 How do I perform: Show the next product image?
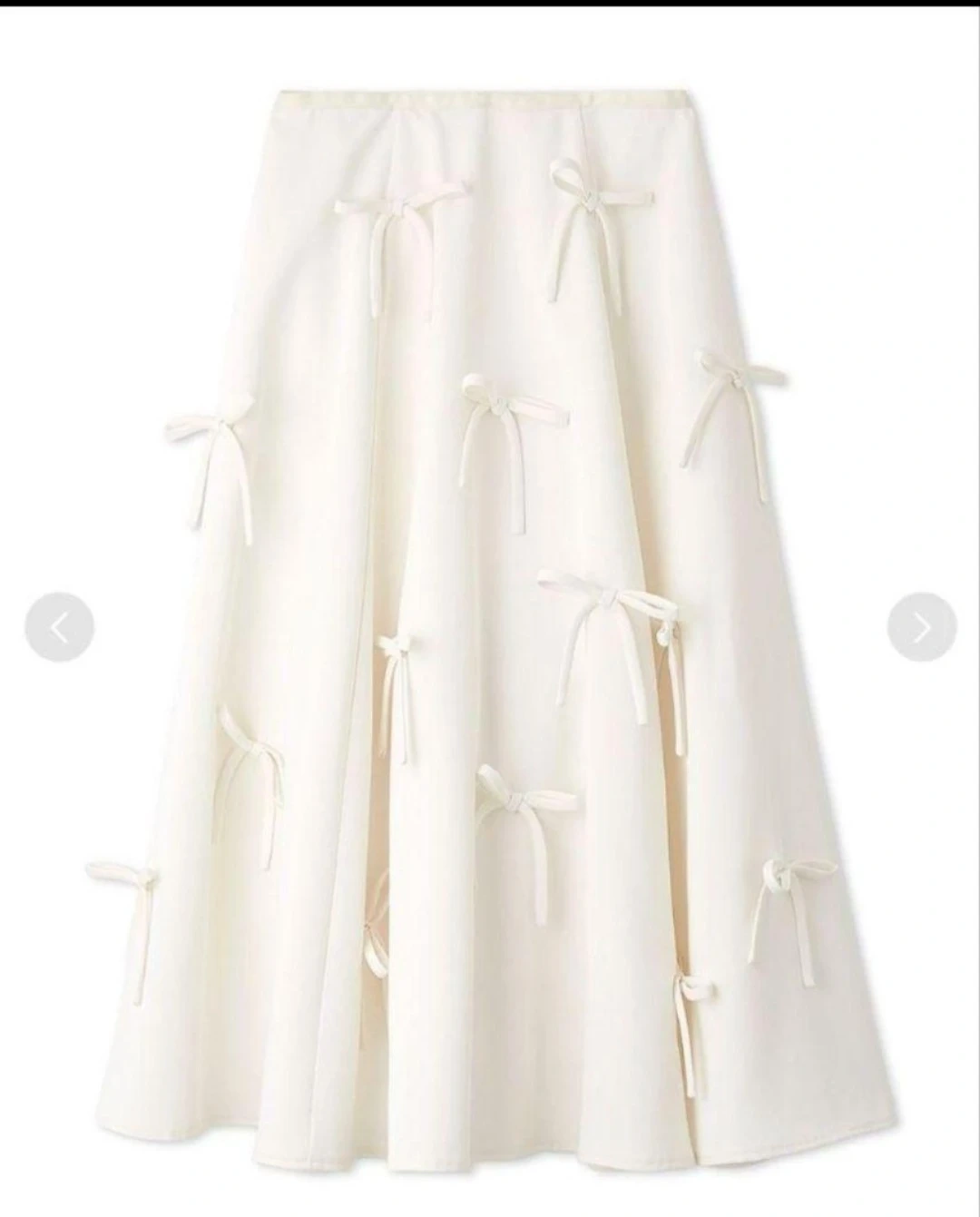(921, 627)
